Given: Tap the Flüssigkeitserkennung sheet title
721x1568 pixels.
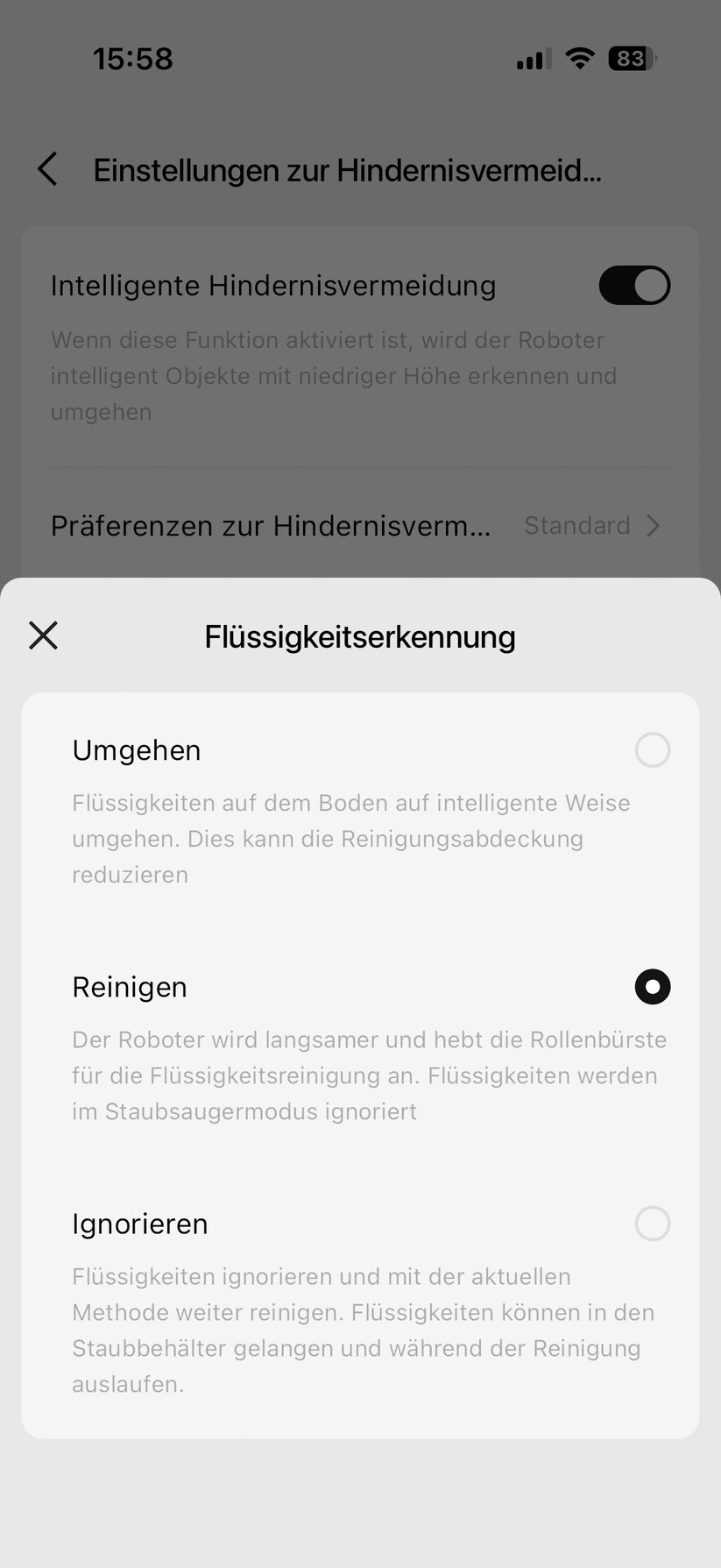Looking at the screenshot, I should pyautogui.click(x=359, y=635).
